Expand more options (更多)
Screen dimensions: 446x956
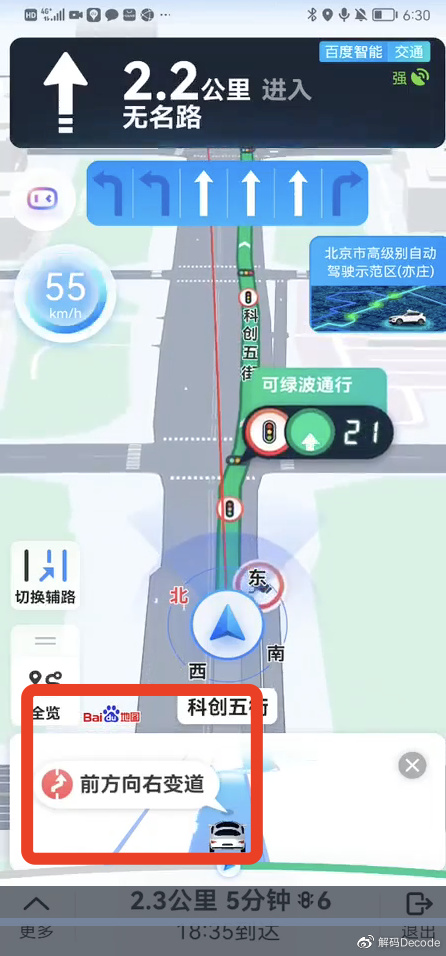click(x=36, y=913)
